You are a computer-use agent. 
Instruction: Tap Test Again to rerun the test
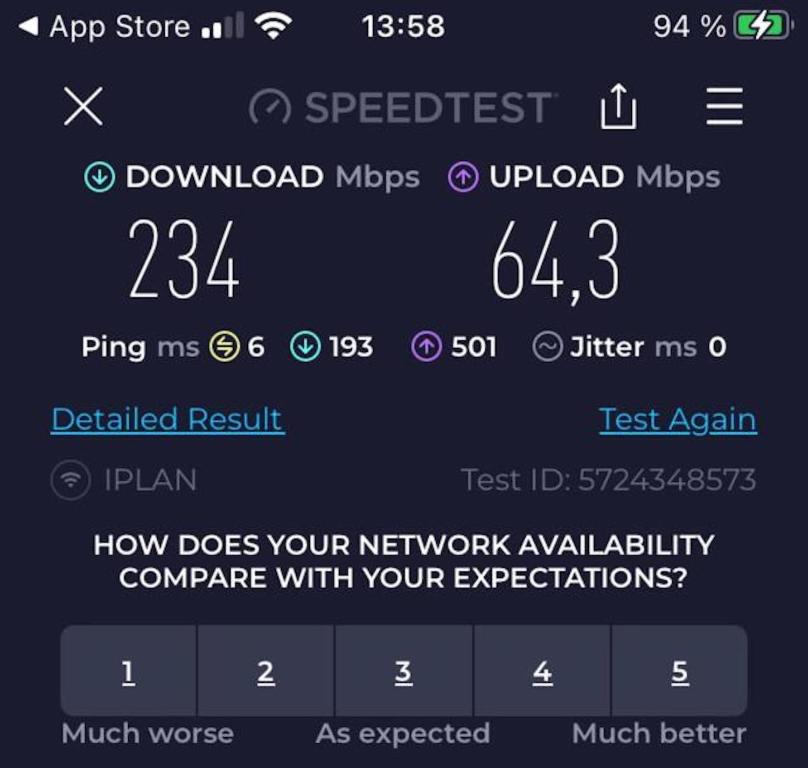(677, 420)
